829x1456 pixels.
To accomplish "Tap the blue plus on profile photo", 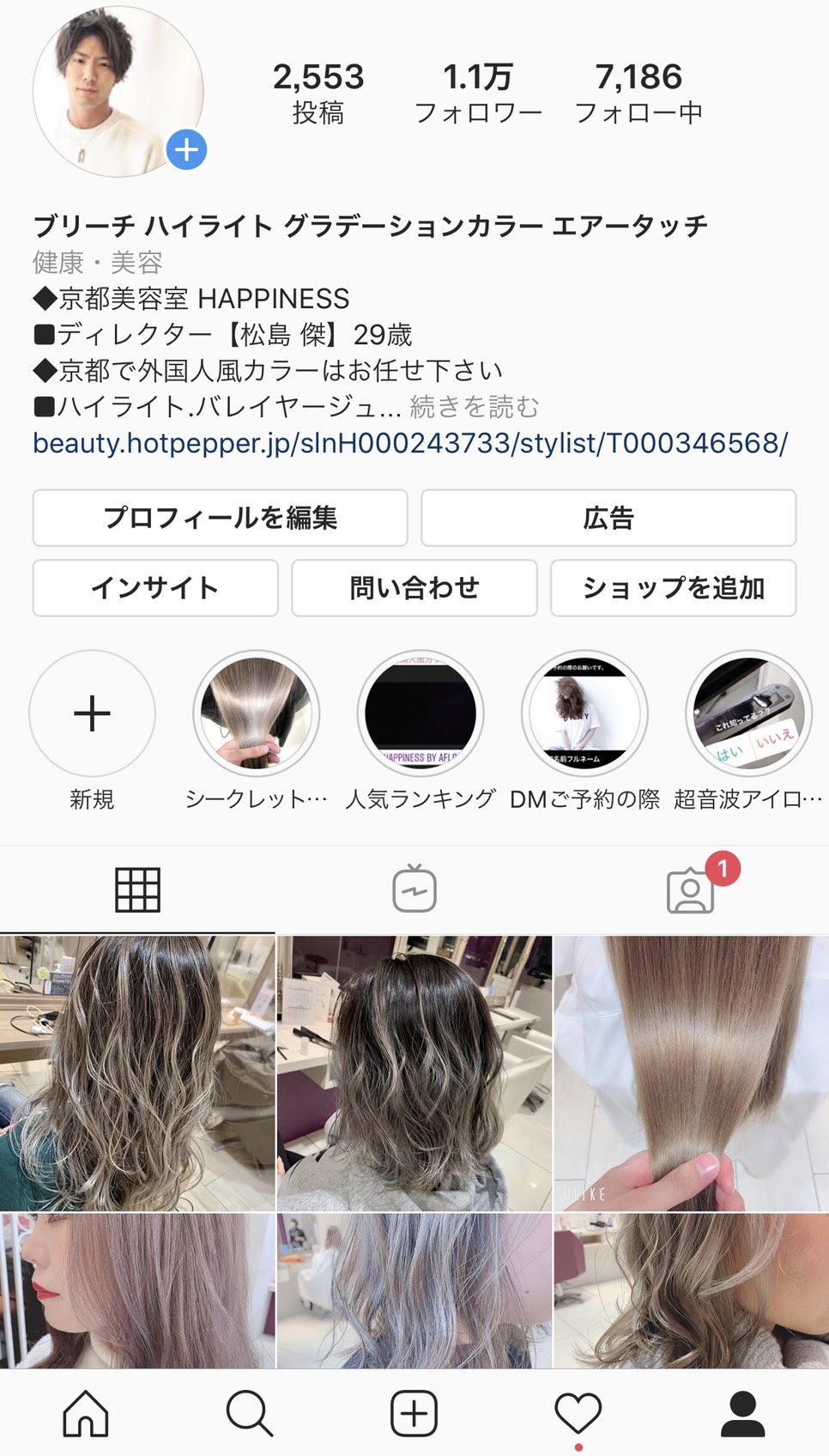I will 186,150.
